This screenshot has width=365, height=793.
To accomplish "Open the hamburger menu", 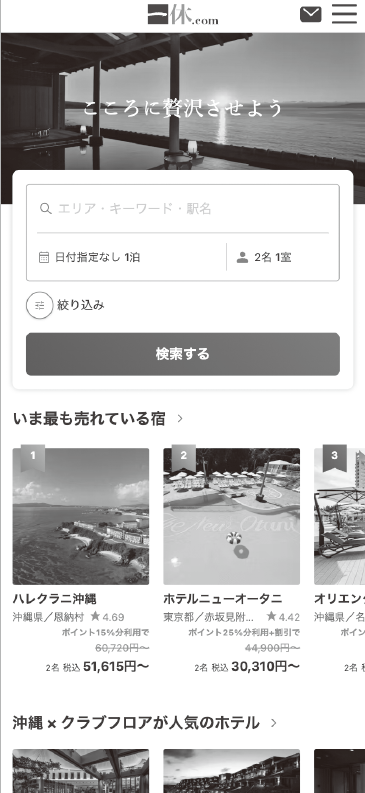I will (344, 14).
